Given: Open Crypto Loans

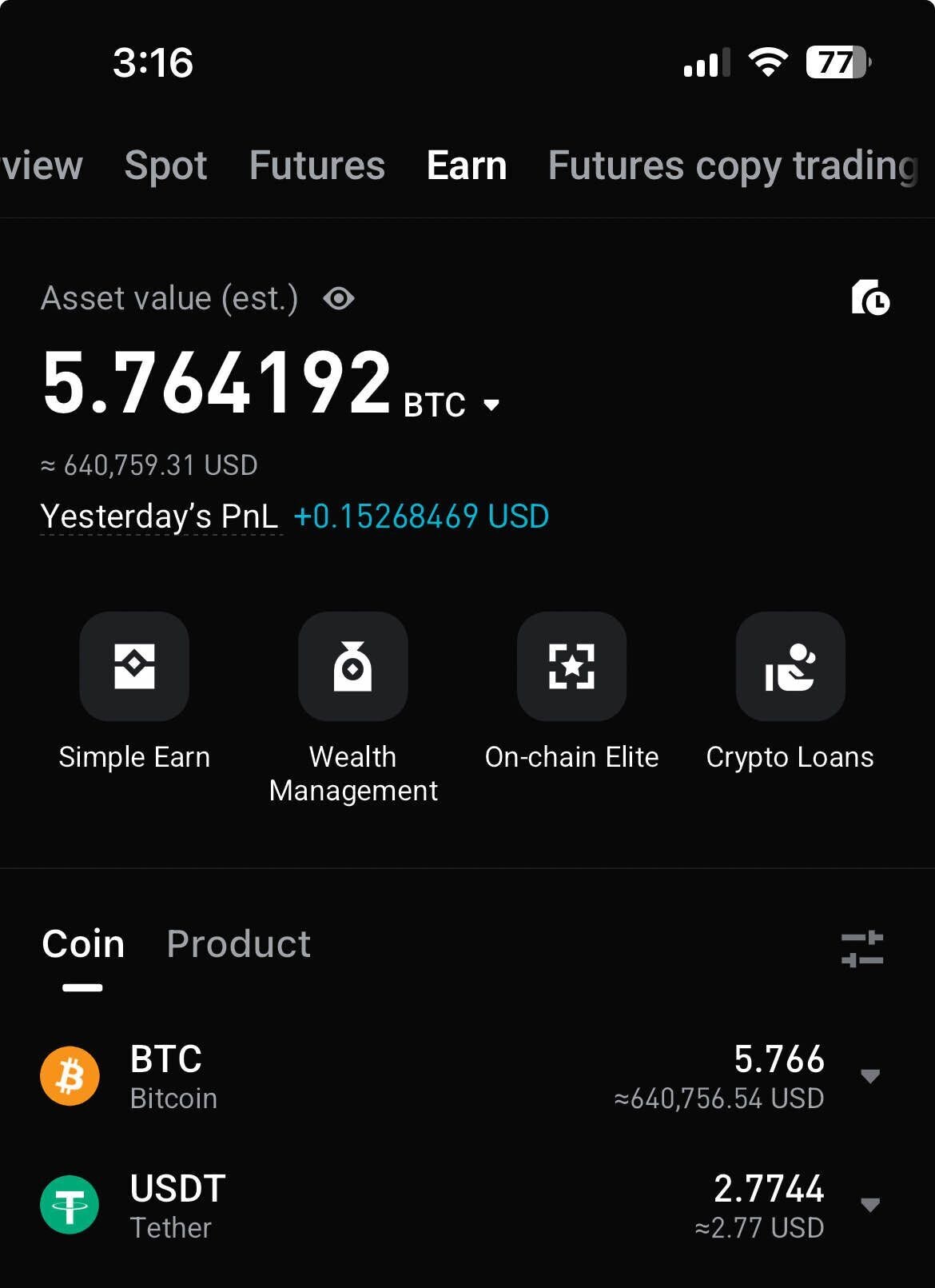Looking at the screenshot, I should pos(790,667).
